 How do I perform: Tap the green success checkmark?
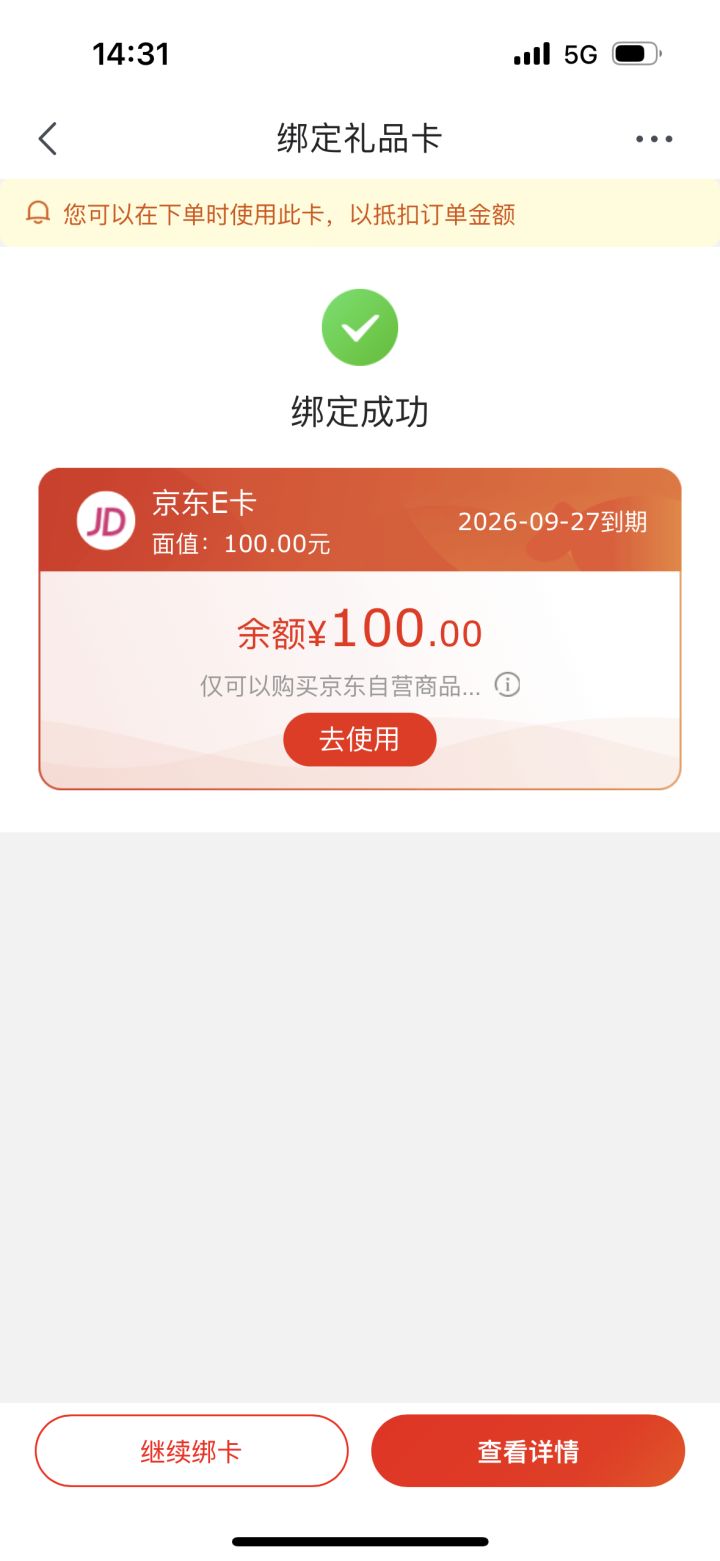pos(360,326)
